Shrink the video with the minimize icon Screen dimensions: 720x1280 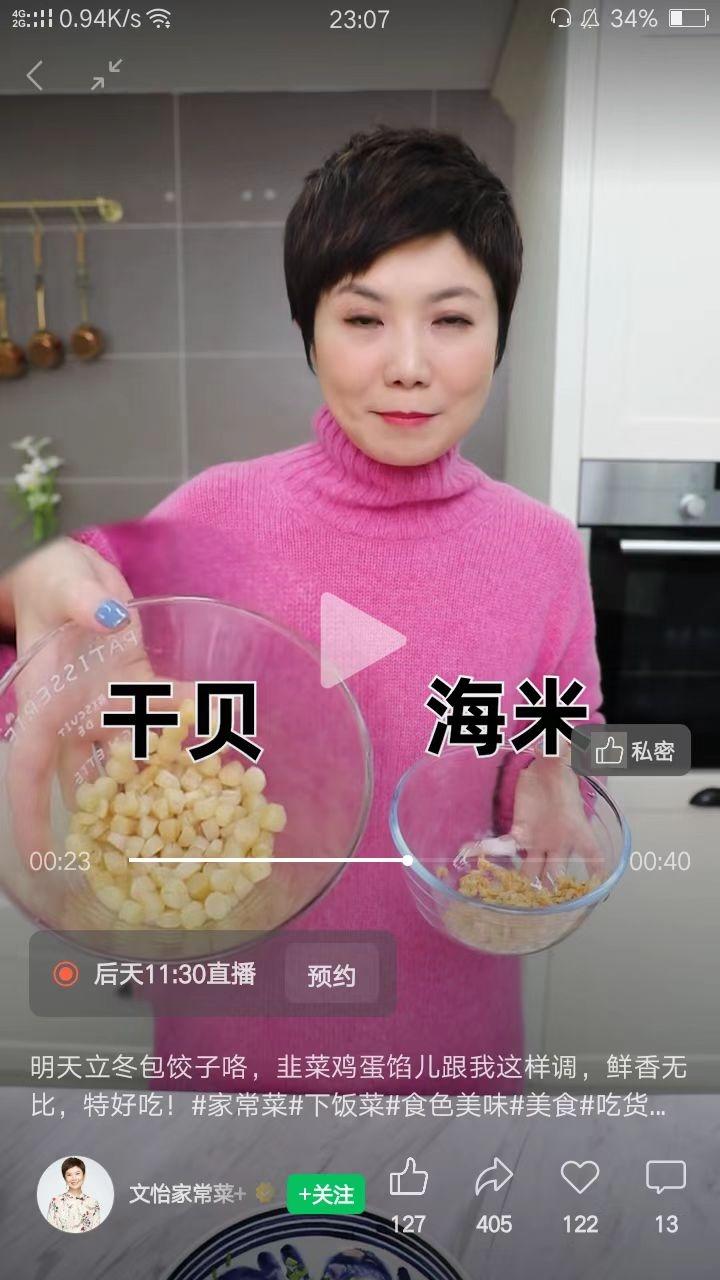coord(106,74)
